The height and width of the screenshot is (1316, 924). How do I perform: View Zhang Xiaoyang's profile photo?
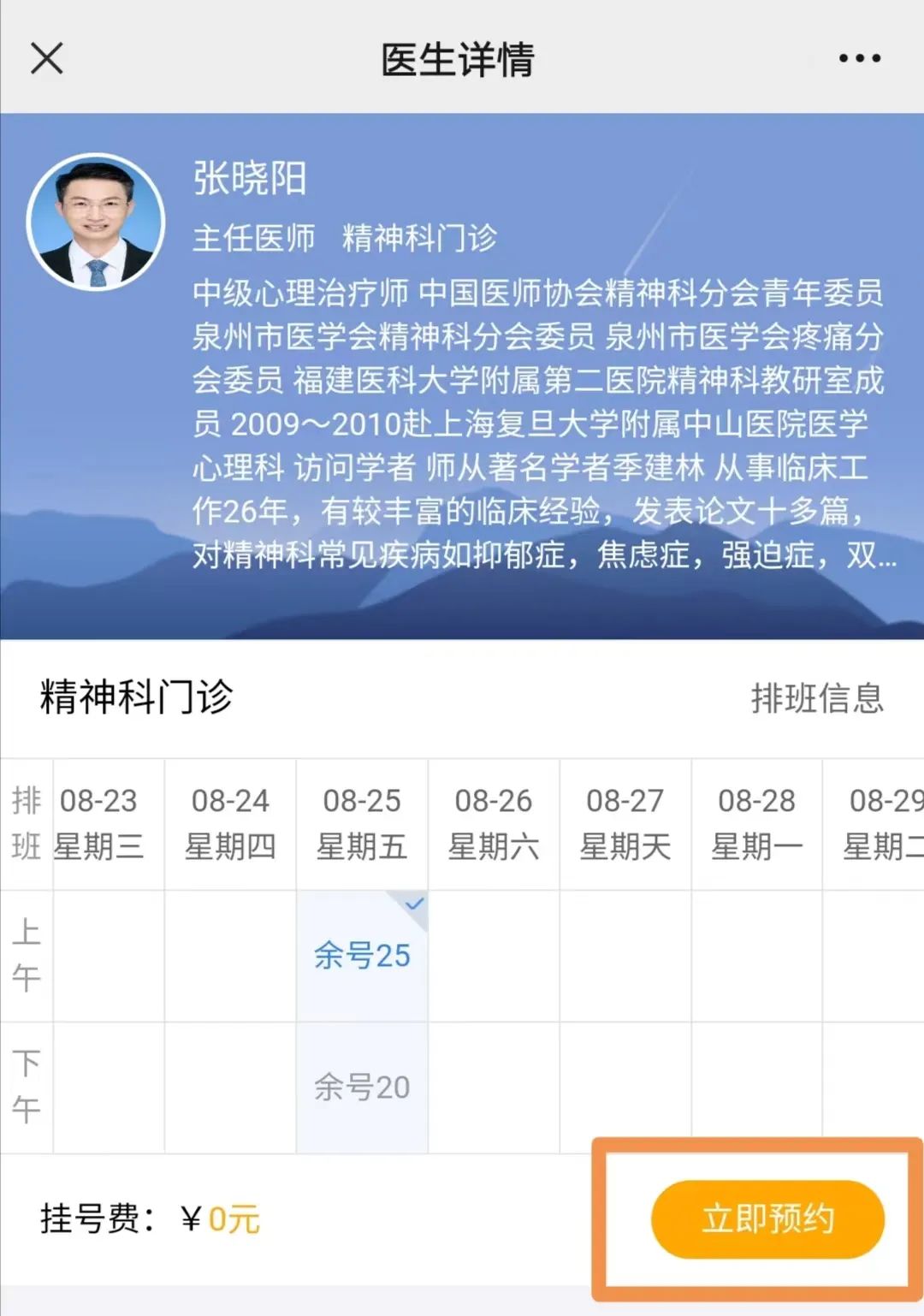tap(95, 222)
